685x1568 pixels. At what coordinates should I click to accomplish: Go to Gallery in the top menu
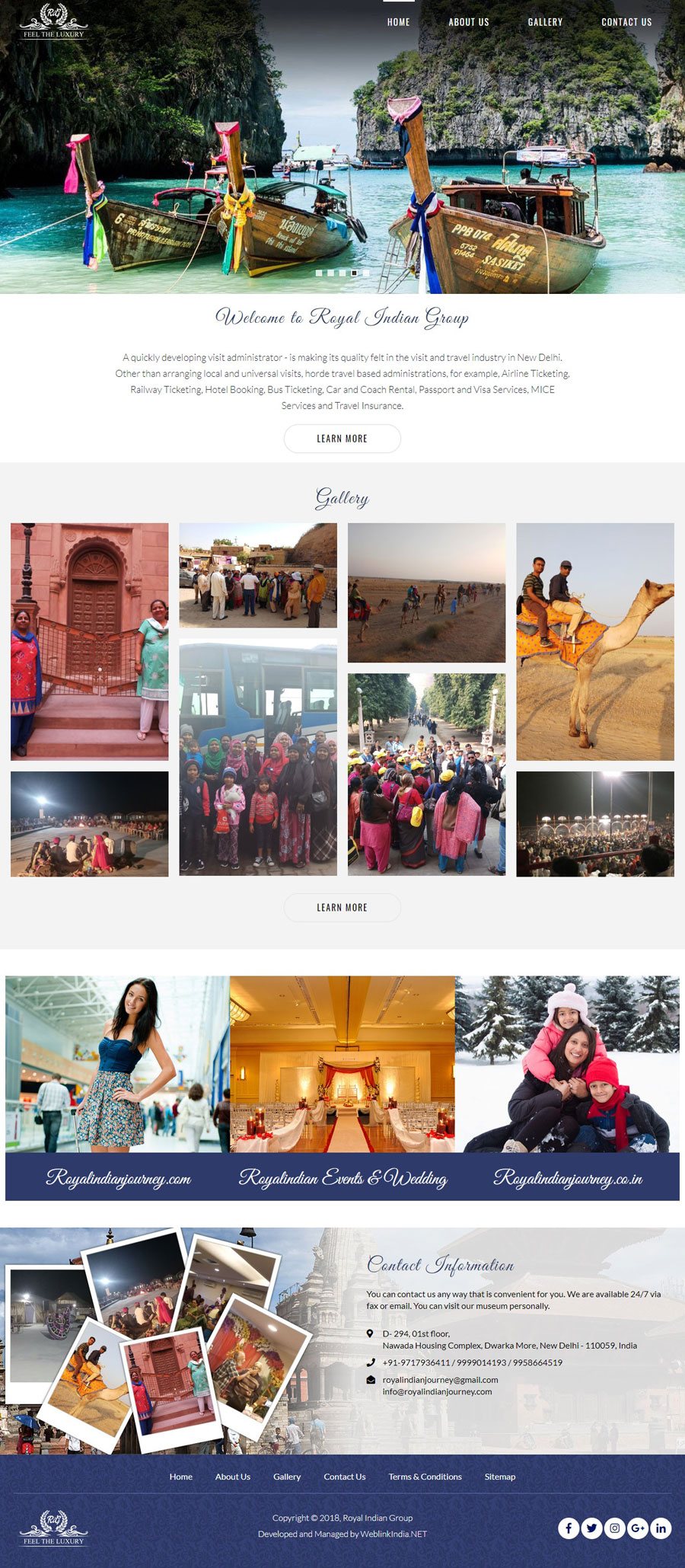pos(545,22)
